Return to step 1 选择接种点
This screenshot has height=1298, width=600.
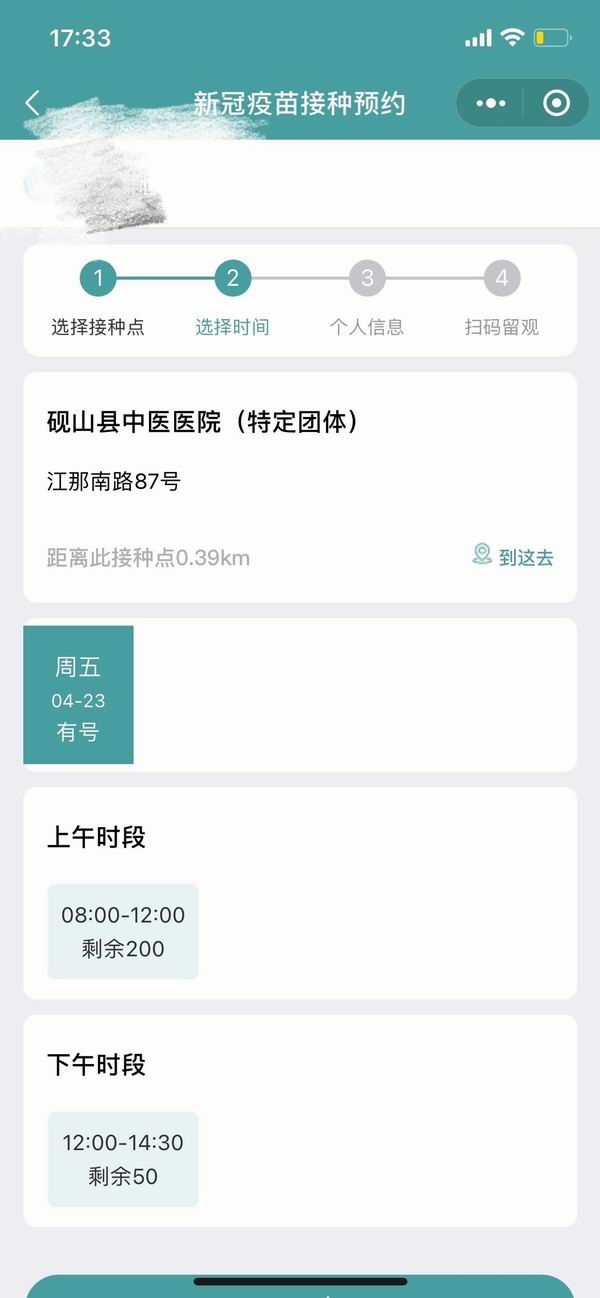tap(98, 298)
